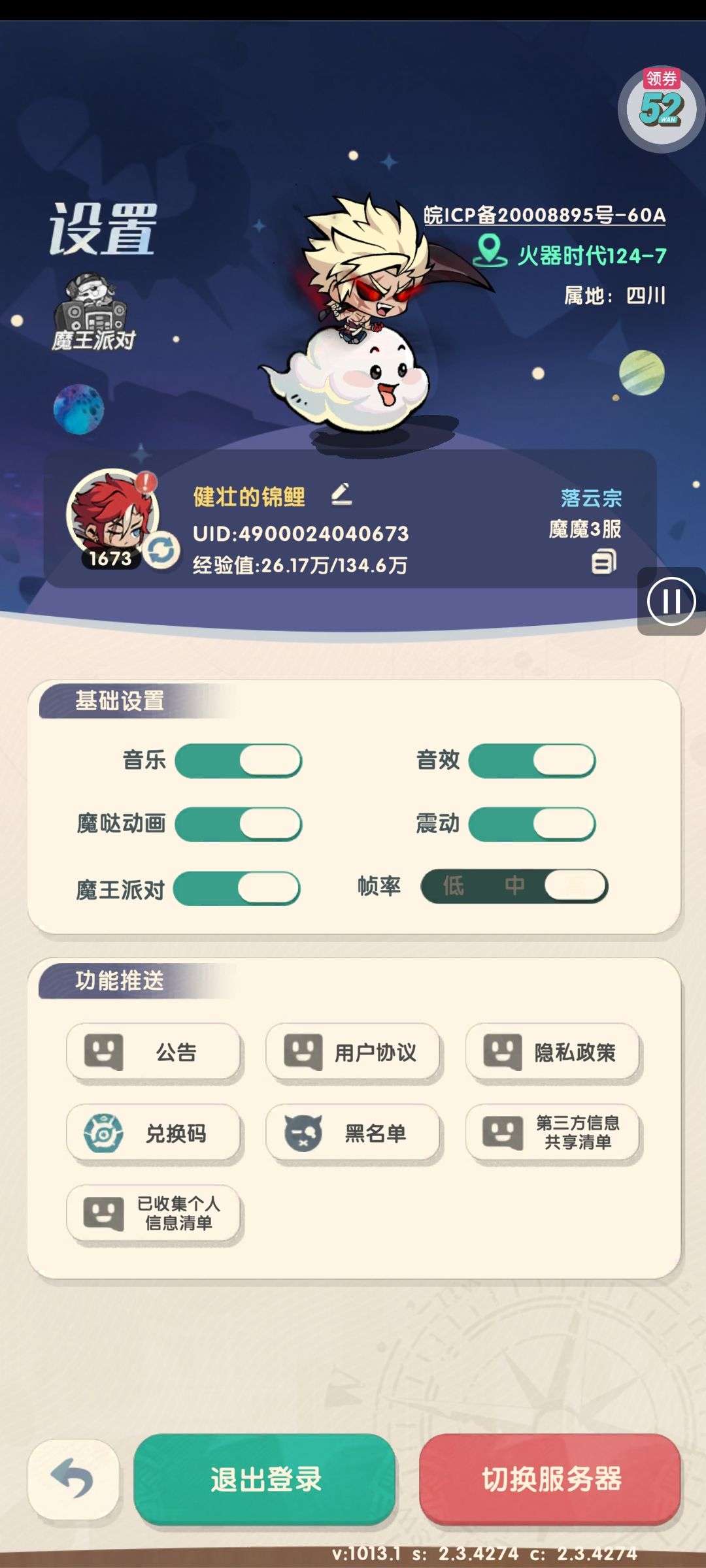
Task: Toggle the 魔王派对 switch in basic settings
Action: point(237,889)
